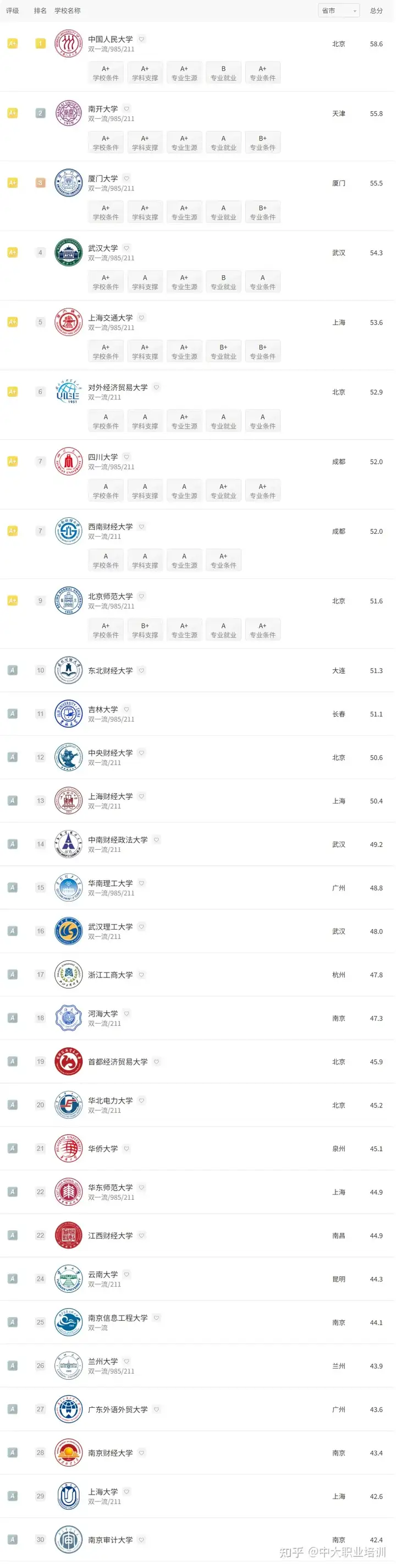Tap the heart icon beside 华南理工大学
The image size is (396, 1568).
click(141, 884)
